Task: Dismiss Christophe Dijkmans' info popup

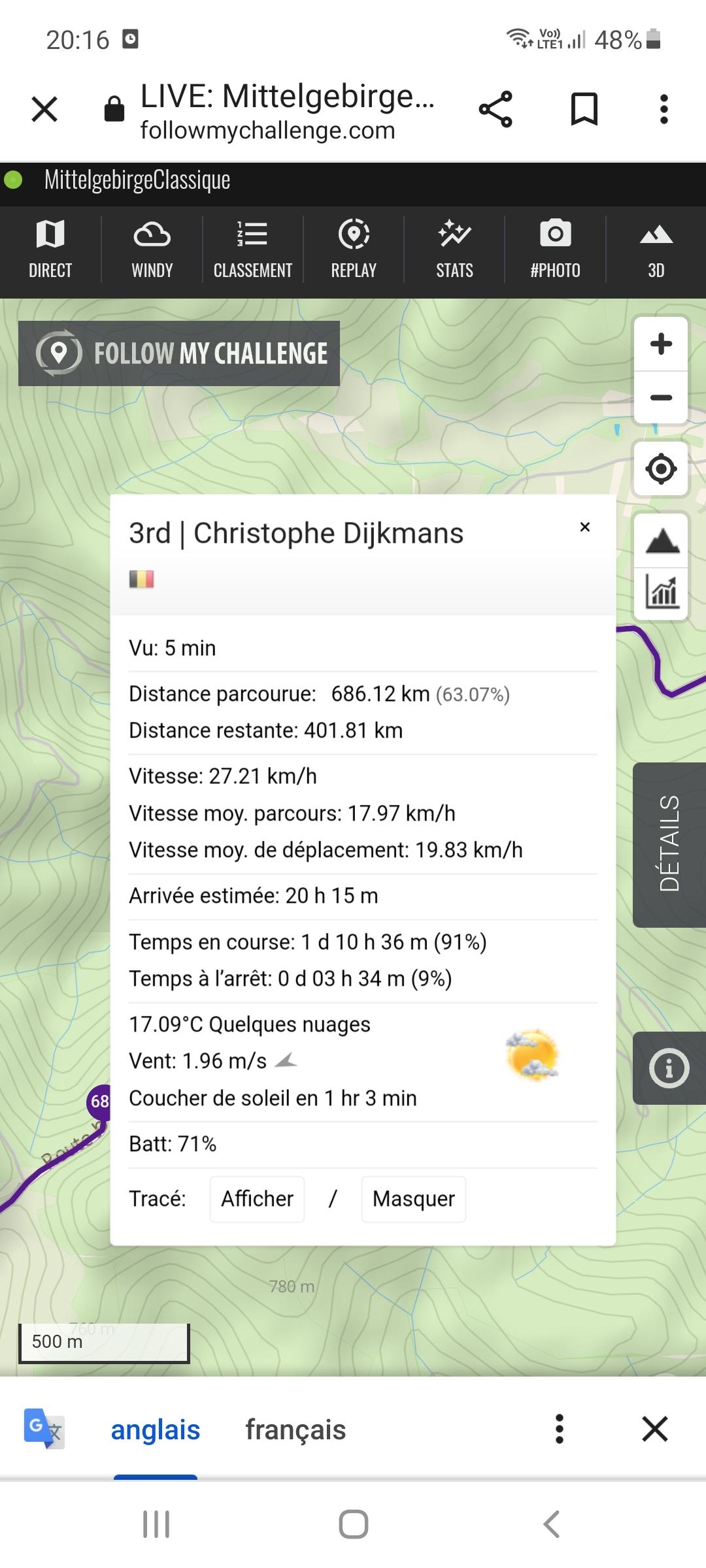Action: tap(585, 527)
